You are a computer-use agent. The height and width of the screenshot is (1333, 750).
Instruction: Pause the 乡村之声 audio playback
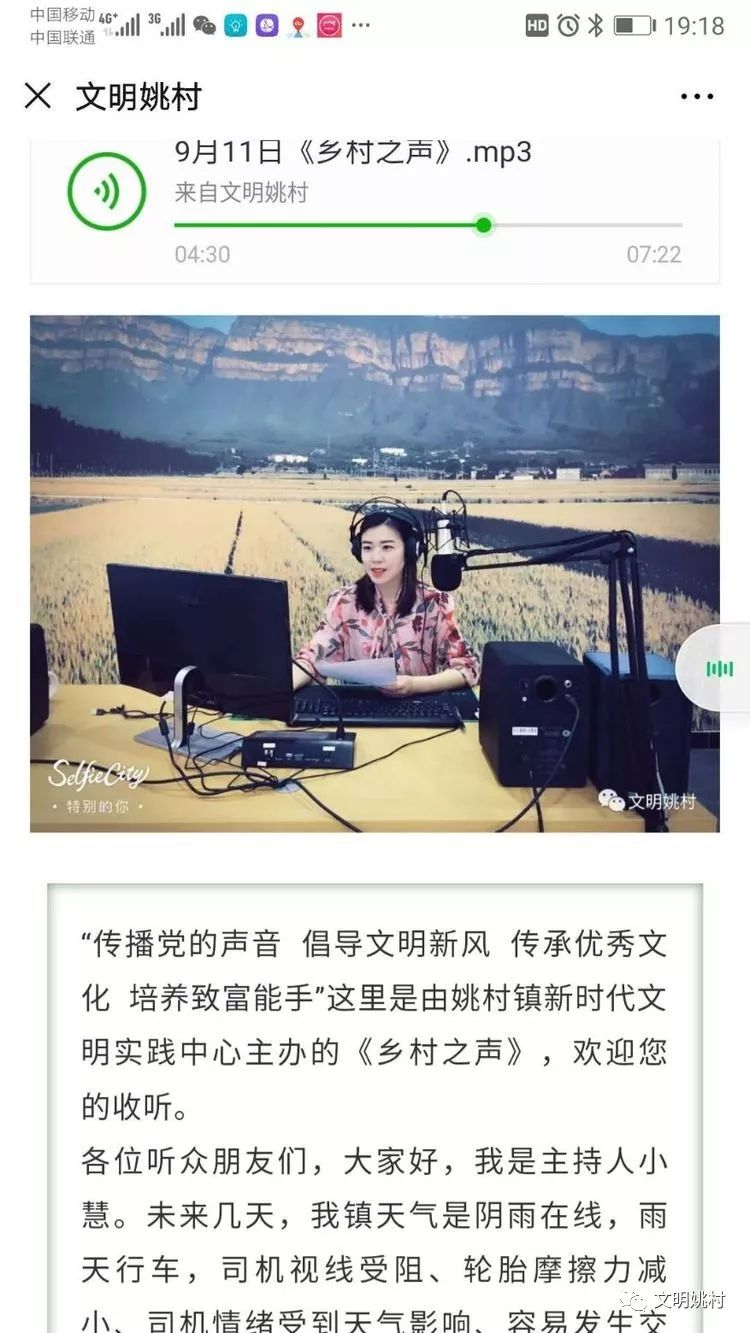[107, 191]
